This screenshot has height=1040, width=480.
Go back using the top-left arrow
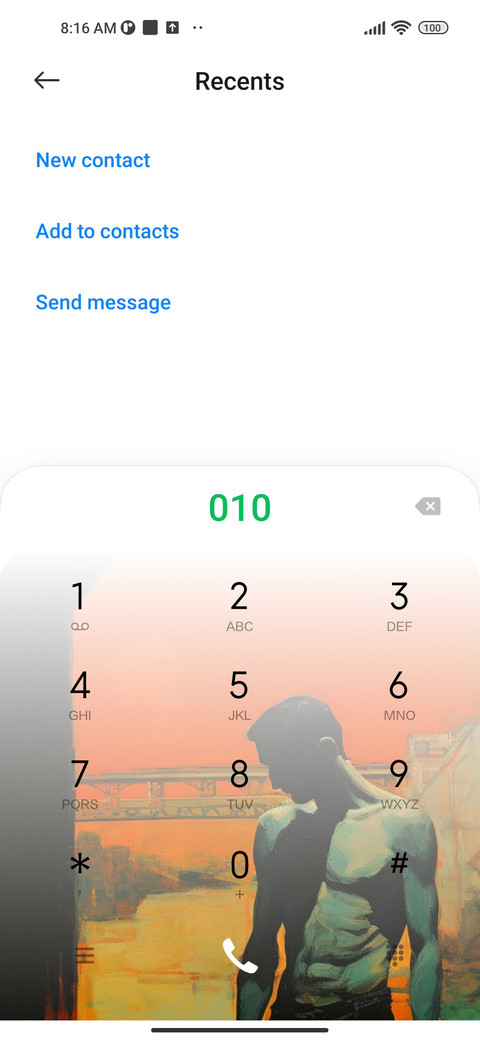pyautogui.click(x=46, y=81)
